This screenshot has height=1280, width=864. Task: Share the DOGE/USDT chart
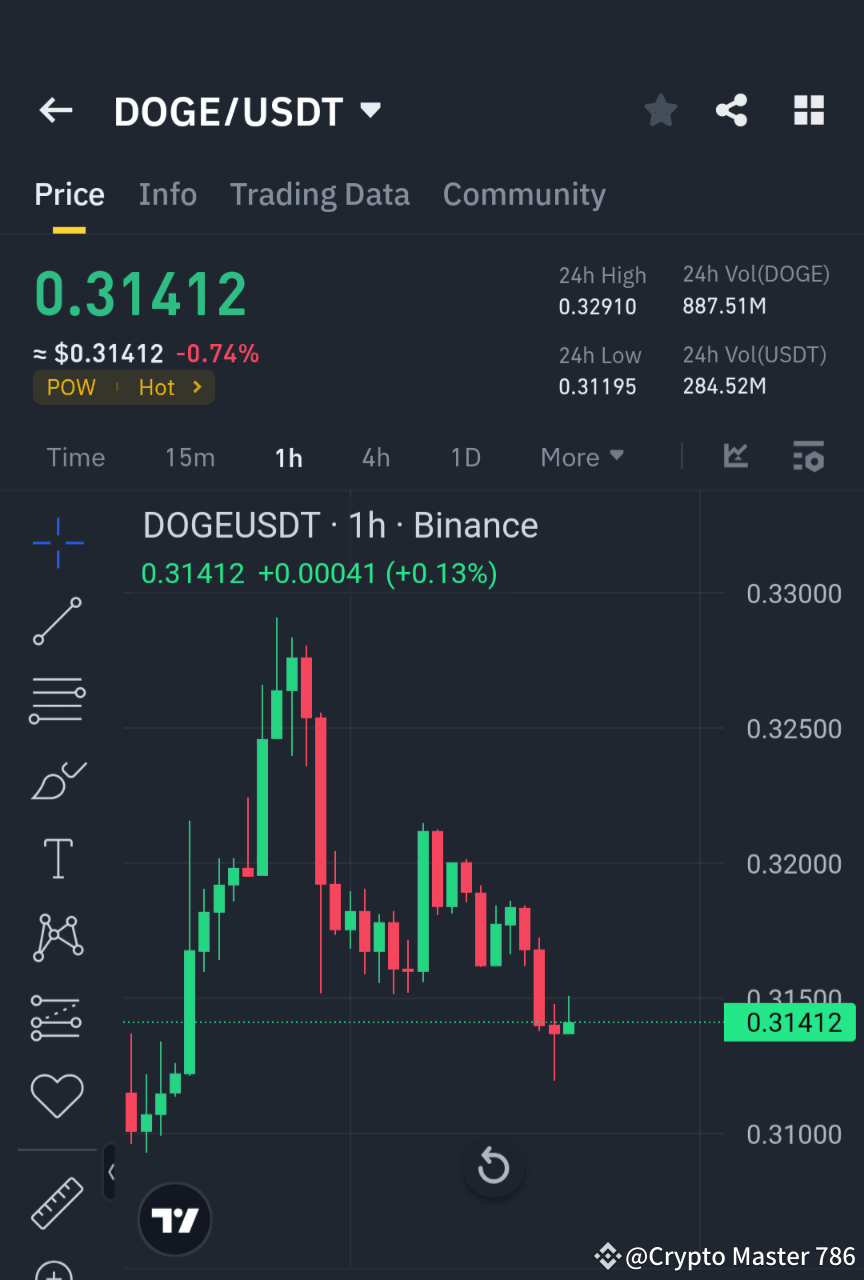tap(731, 110)
